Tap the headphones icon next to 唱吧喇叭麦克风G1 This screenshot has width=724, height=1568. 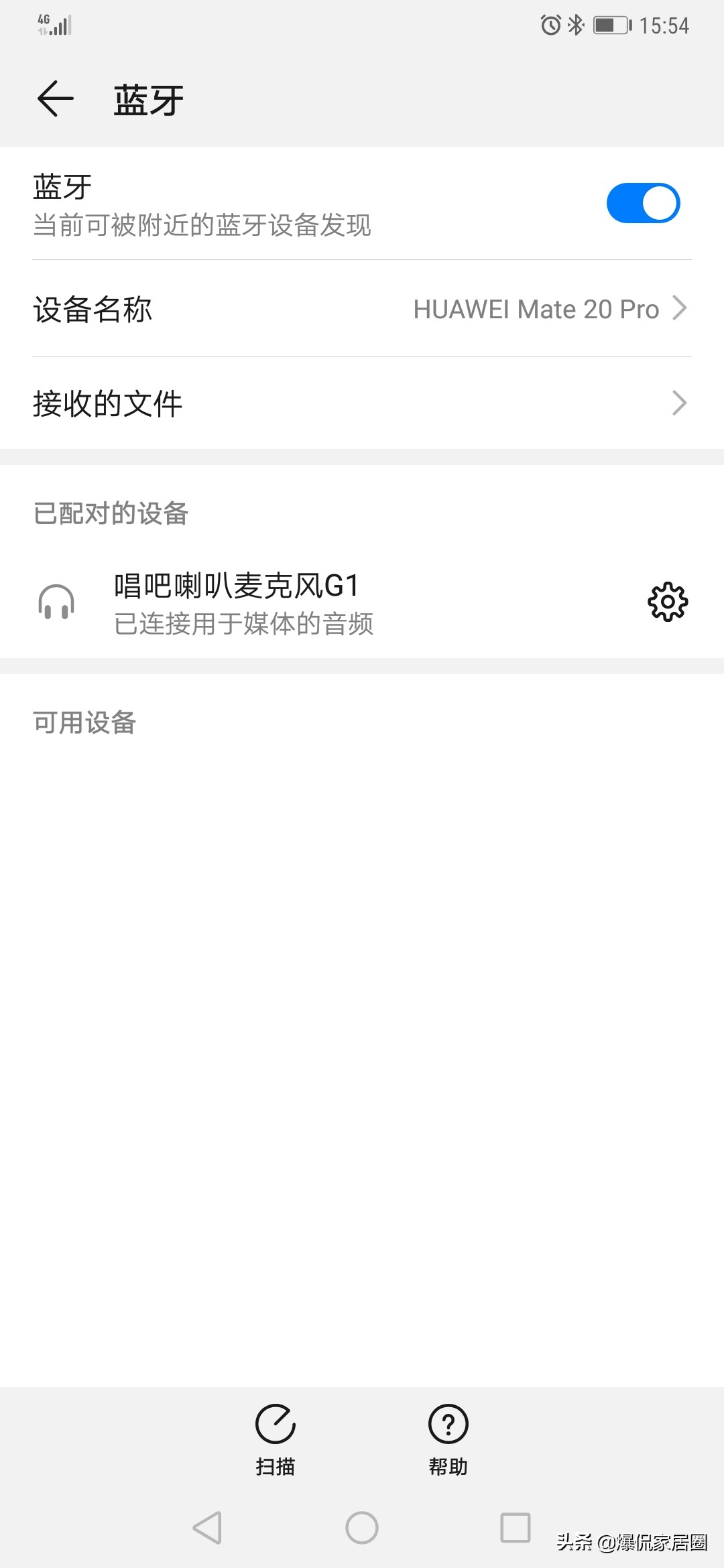tap(57, 601)
